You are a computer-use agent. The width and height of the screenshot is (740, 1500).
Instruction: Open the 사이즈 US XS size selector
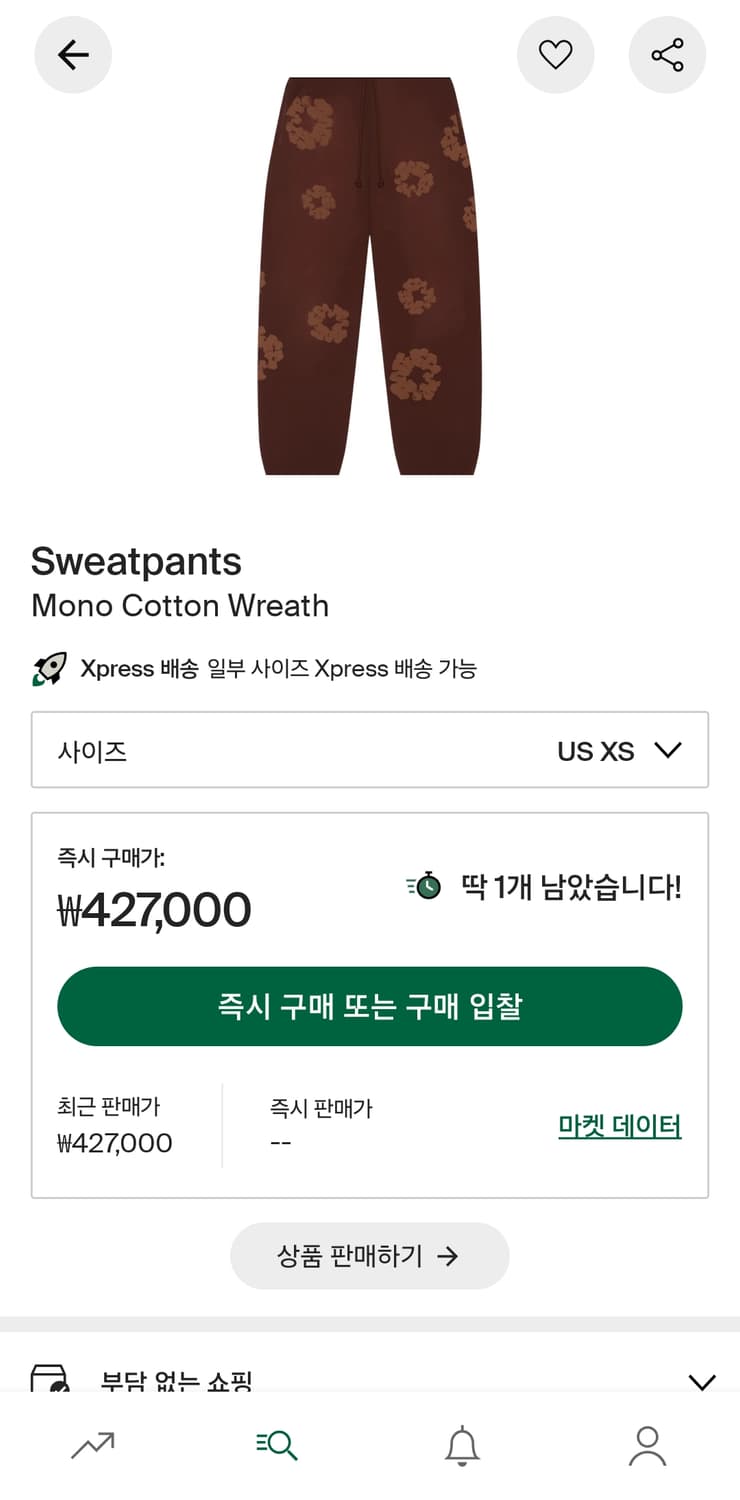pyautogui.click(x=370, y=751)
